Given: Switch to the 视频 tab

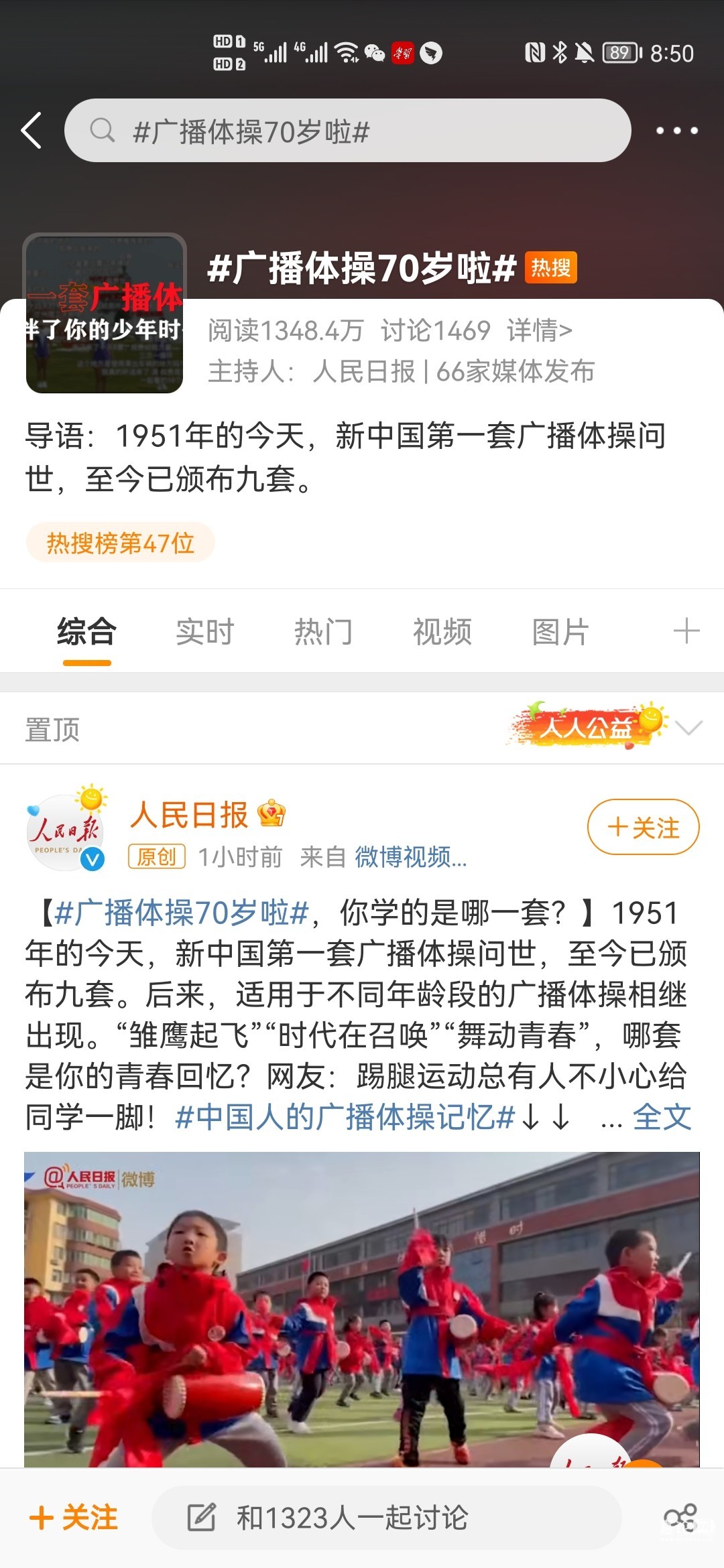Looking at the screenshot, I should (x=442, y=632).
